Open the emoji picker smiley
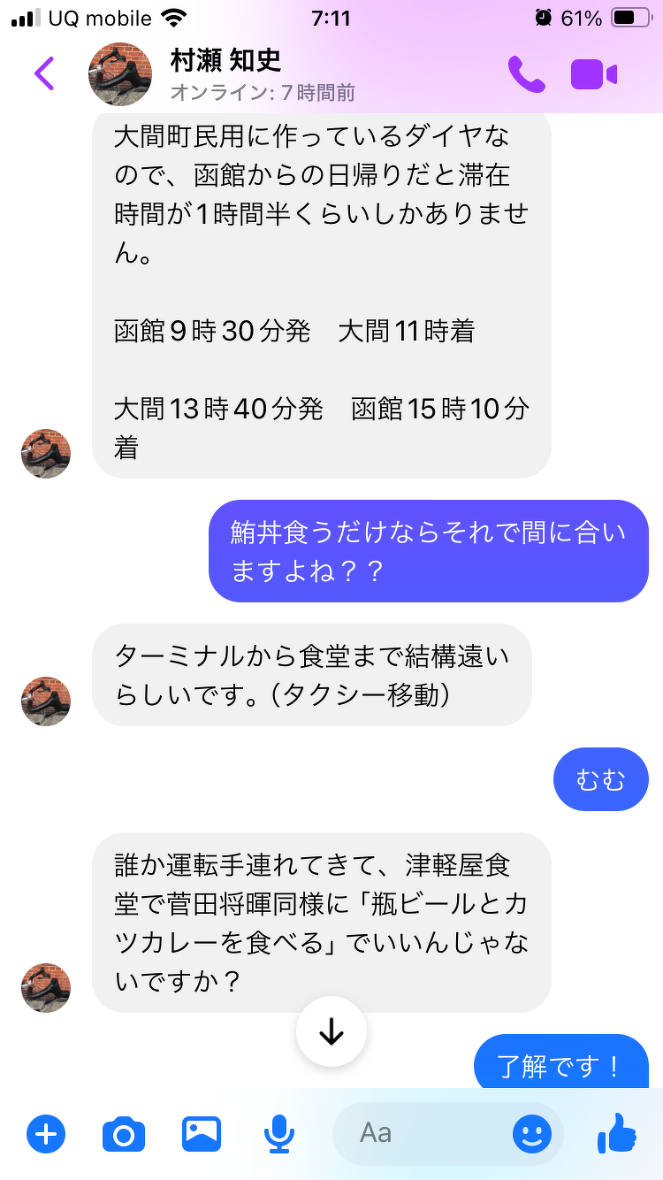 532,1133
